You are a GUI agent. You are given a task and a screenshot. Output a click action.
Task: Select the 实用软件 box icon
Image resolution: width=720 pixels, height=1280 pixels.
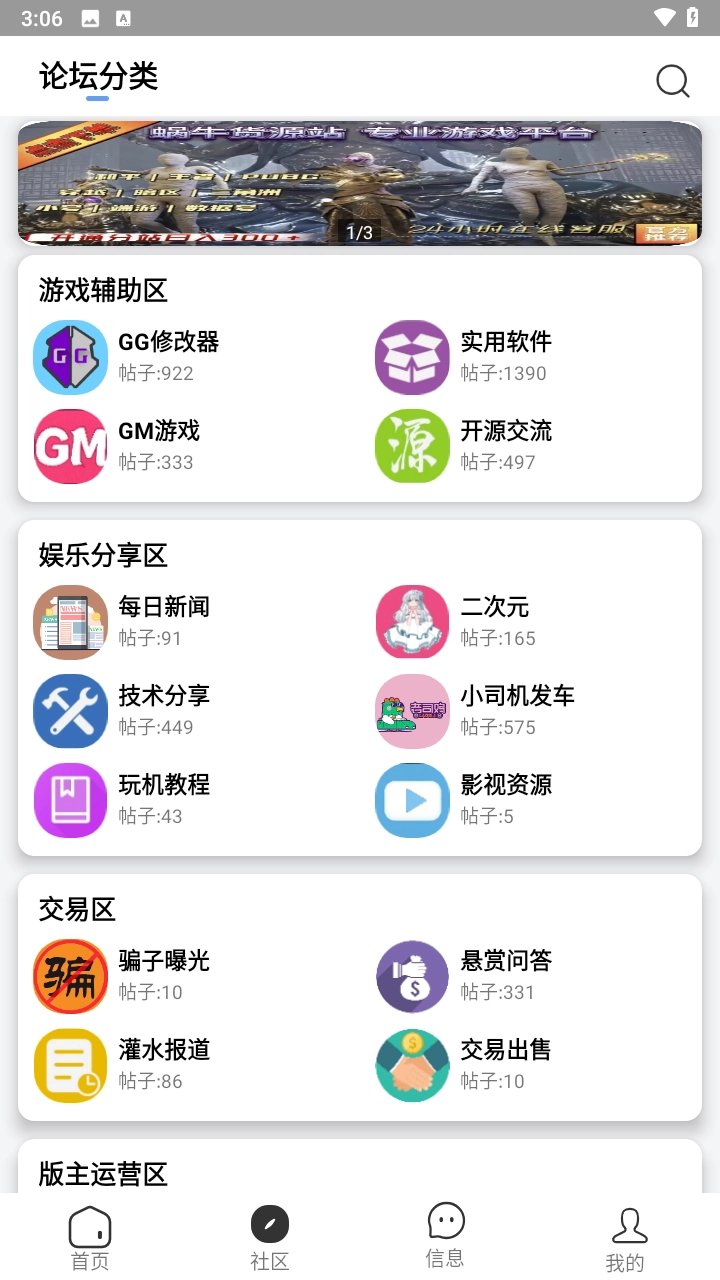[x=412, y=357]
